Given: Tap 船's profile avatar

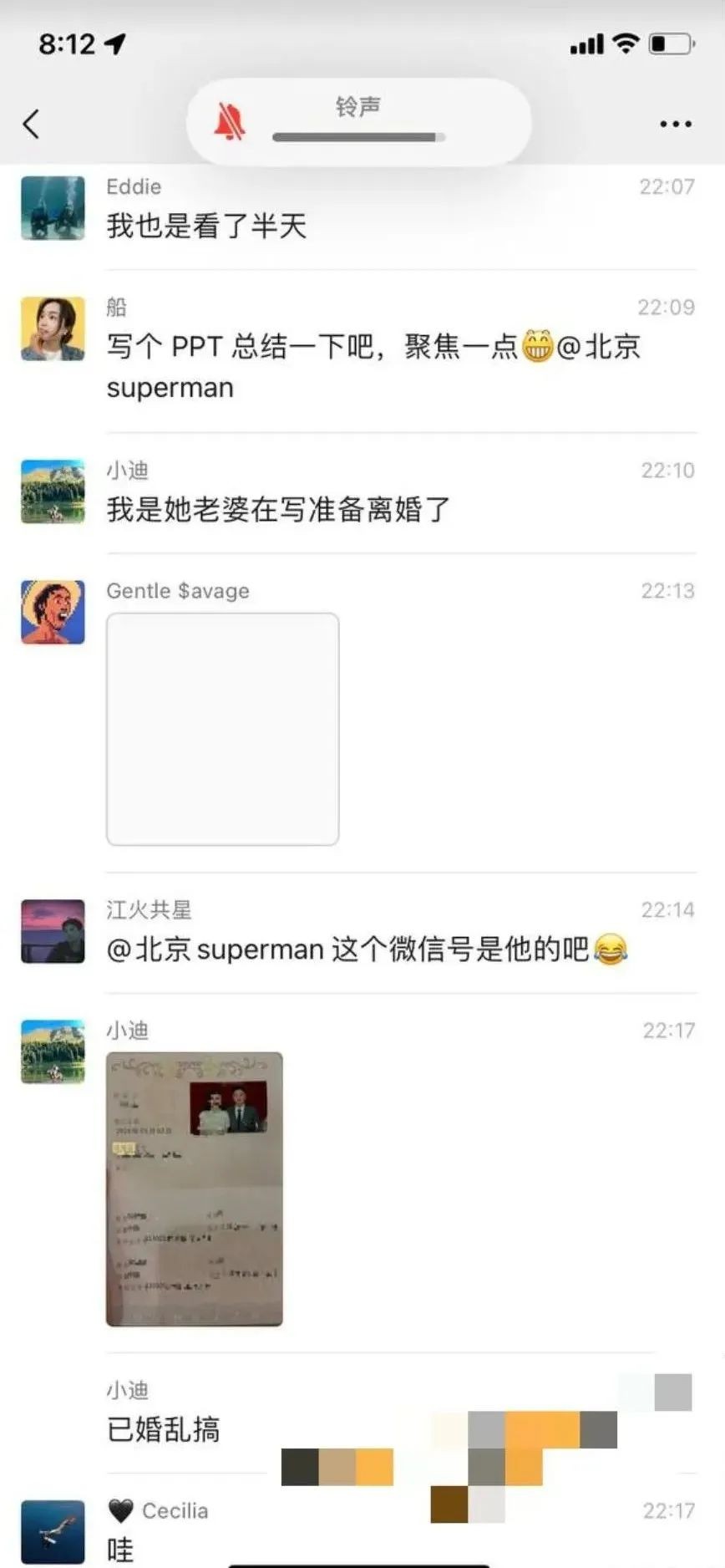Looking at the screenshot, I should [x=53, y=328].
